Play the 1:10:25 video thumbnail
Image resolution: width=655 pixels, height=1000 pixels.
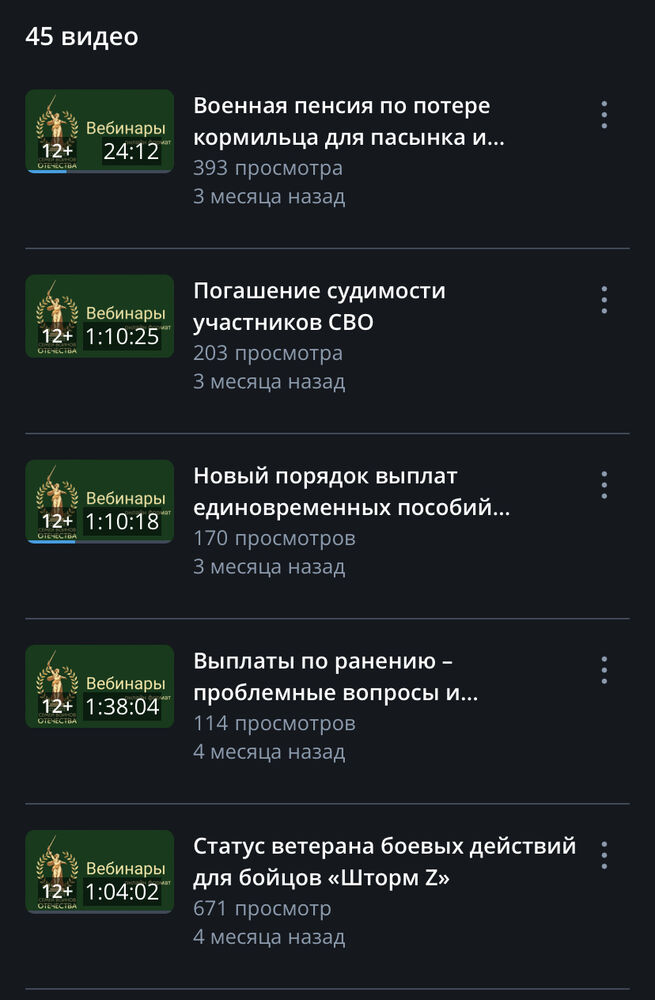(x=99, y=316)
